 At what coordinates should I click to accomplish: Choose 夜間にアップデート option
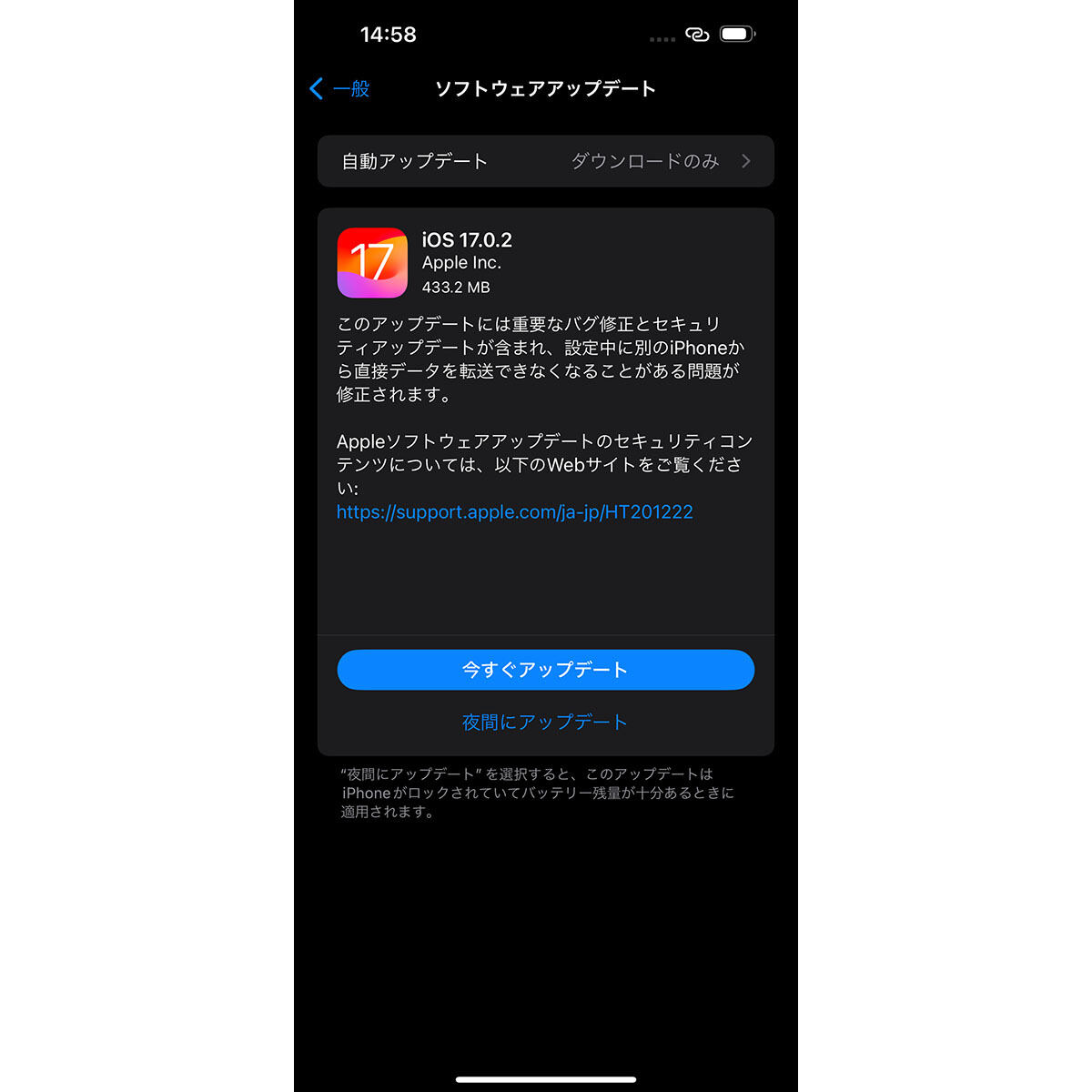click(545, 722)
